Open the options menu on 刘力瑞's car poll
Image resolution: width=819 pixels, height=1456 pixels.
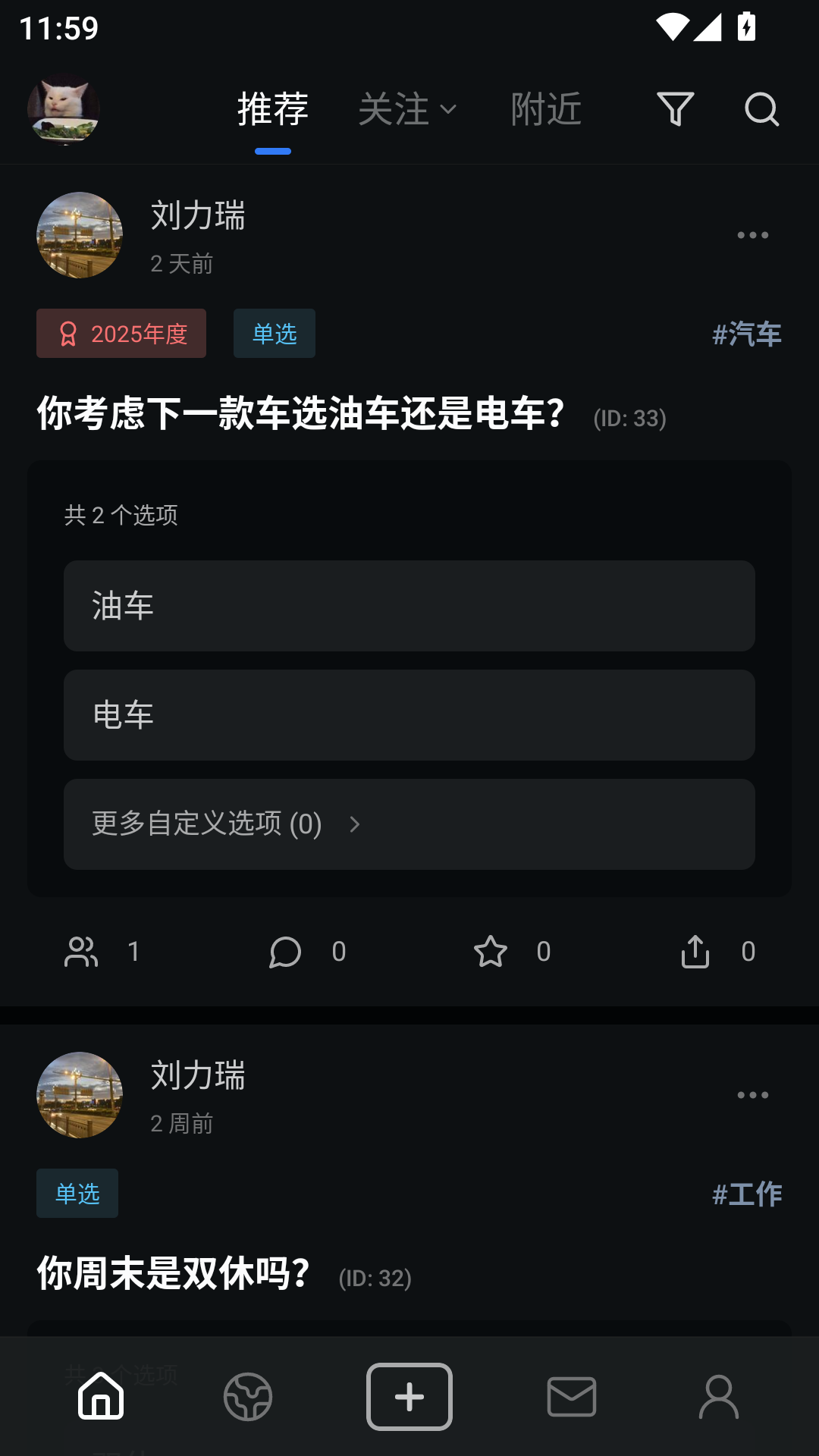pyautogui.click(x=752, y=235)
